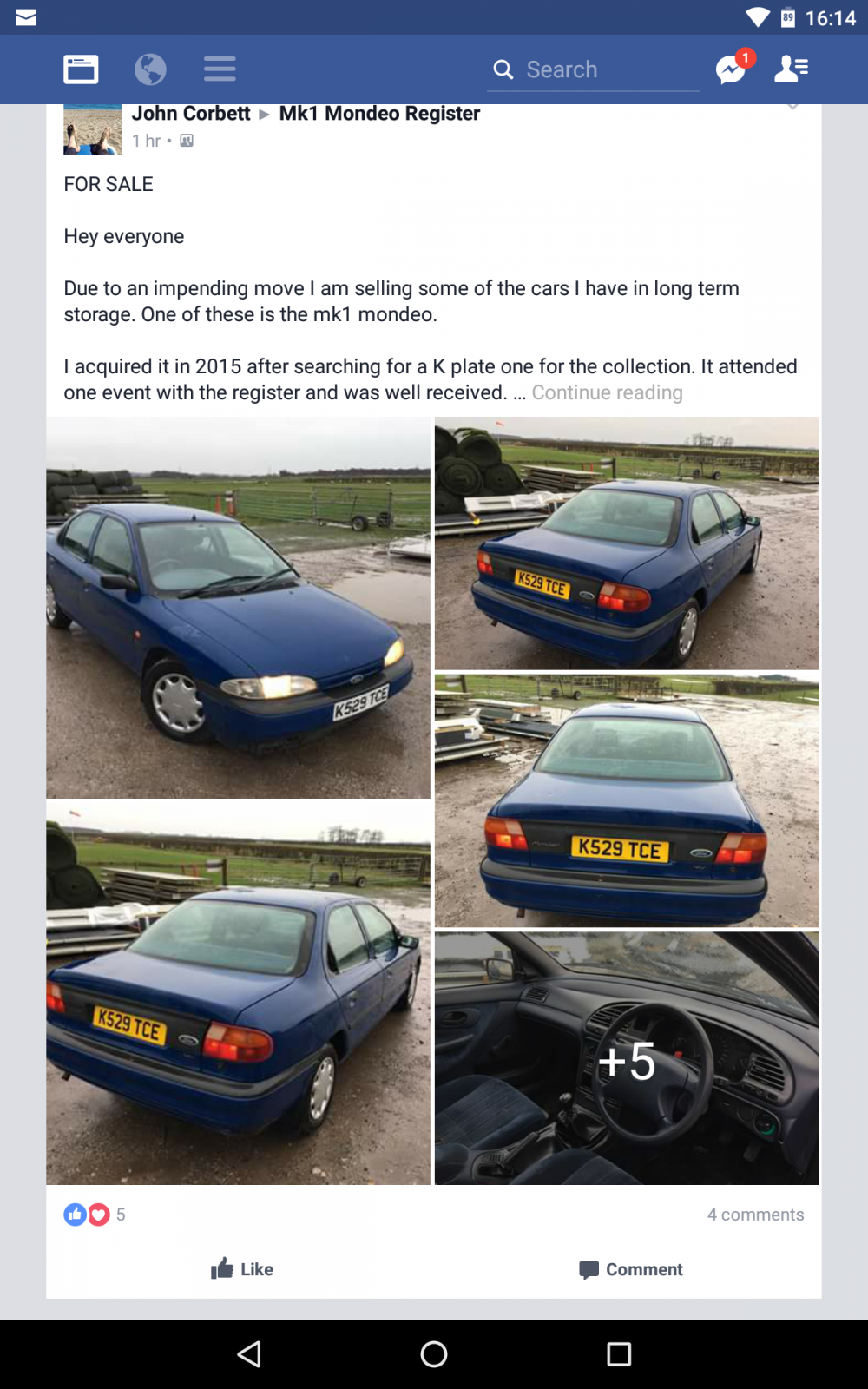
Task: Tap Continue reading to expand post
Action: pyautogui.click(x=607, y=392)
